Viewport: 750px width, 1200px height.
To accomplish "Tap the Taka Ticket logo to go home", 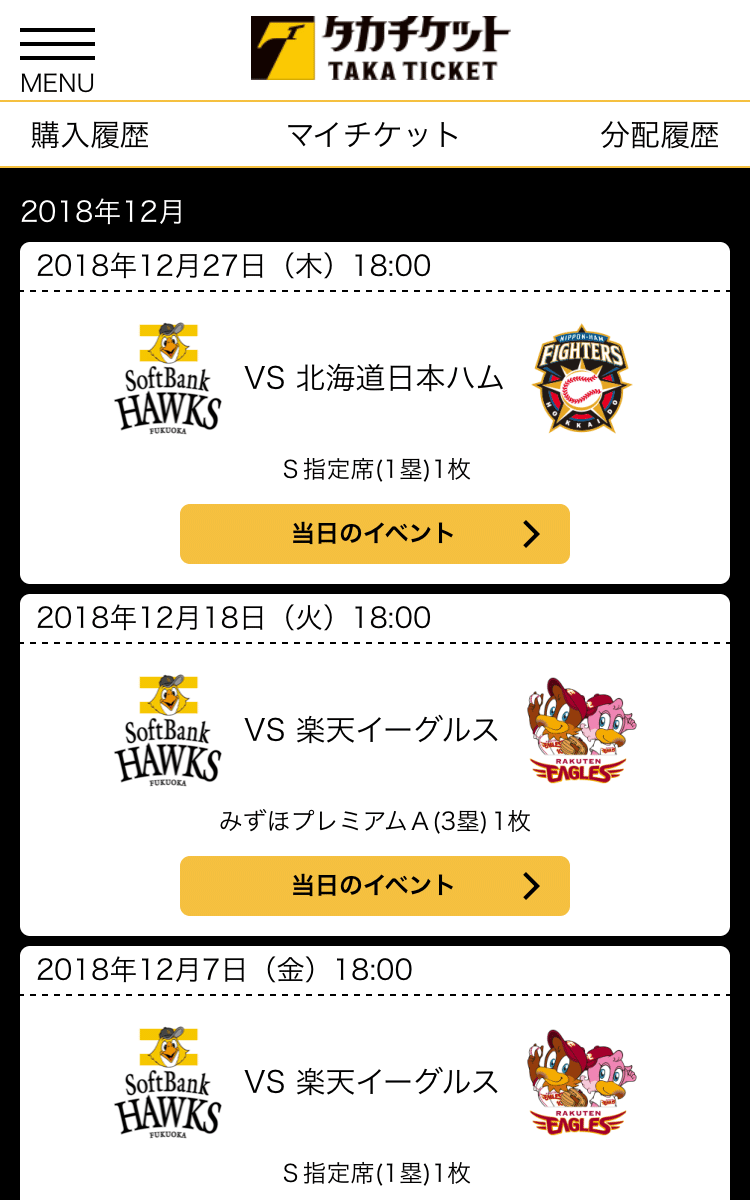I will coord(380,48).
